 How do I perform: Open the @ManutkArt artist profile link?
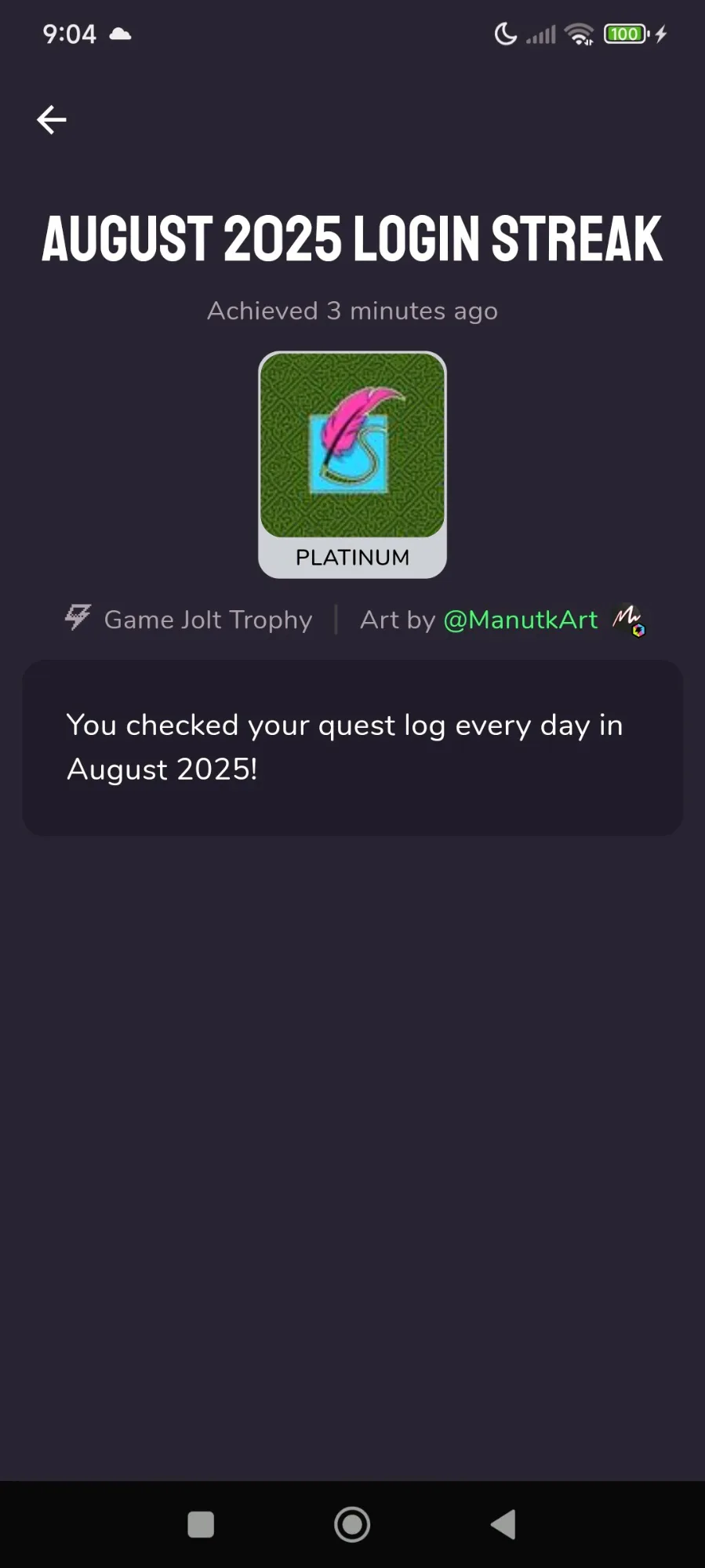point(521,620)
